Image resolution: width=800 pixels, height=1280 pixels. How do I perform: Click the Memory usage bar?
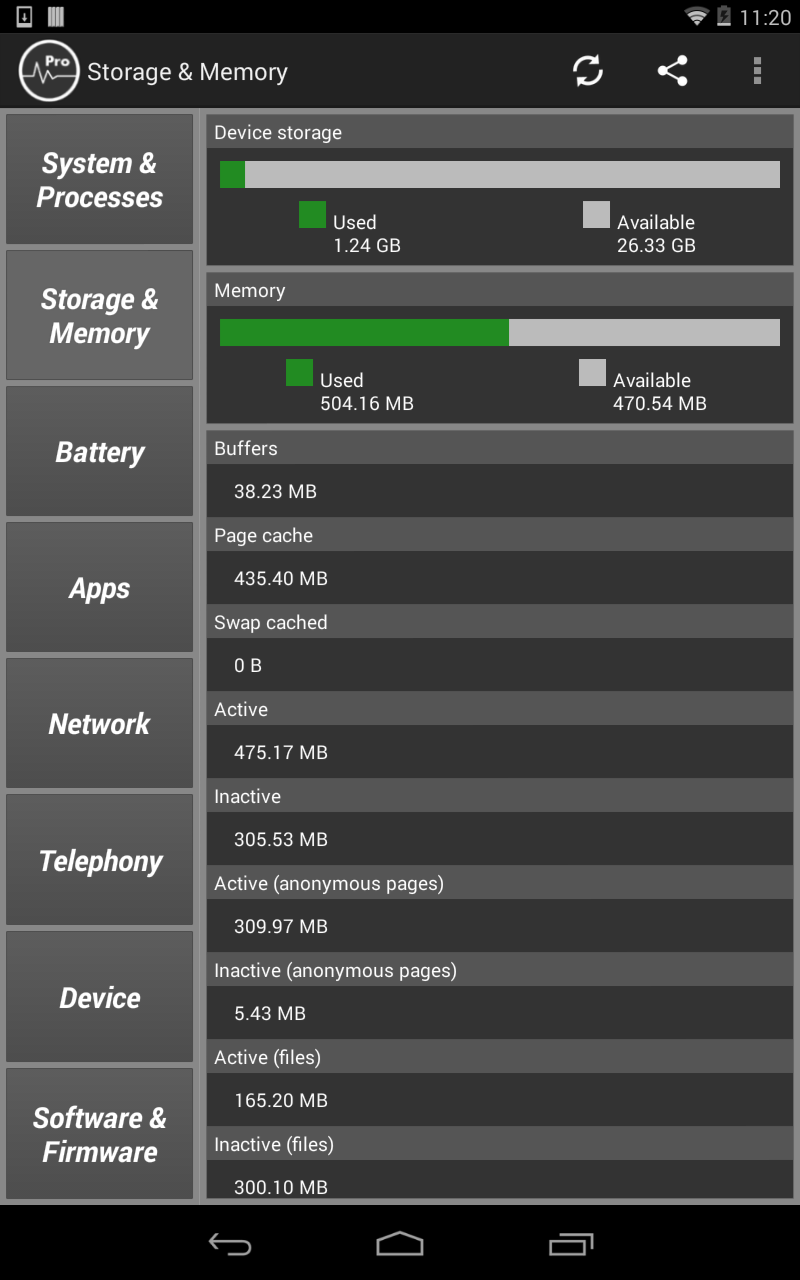(499, 332)
